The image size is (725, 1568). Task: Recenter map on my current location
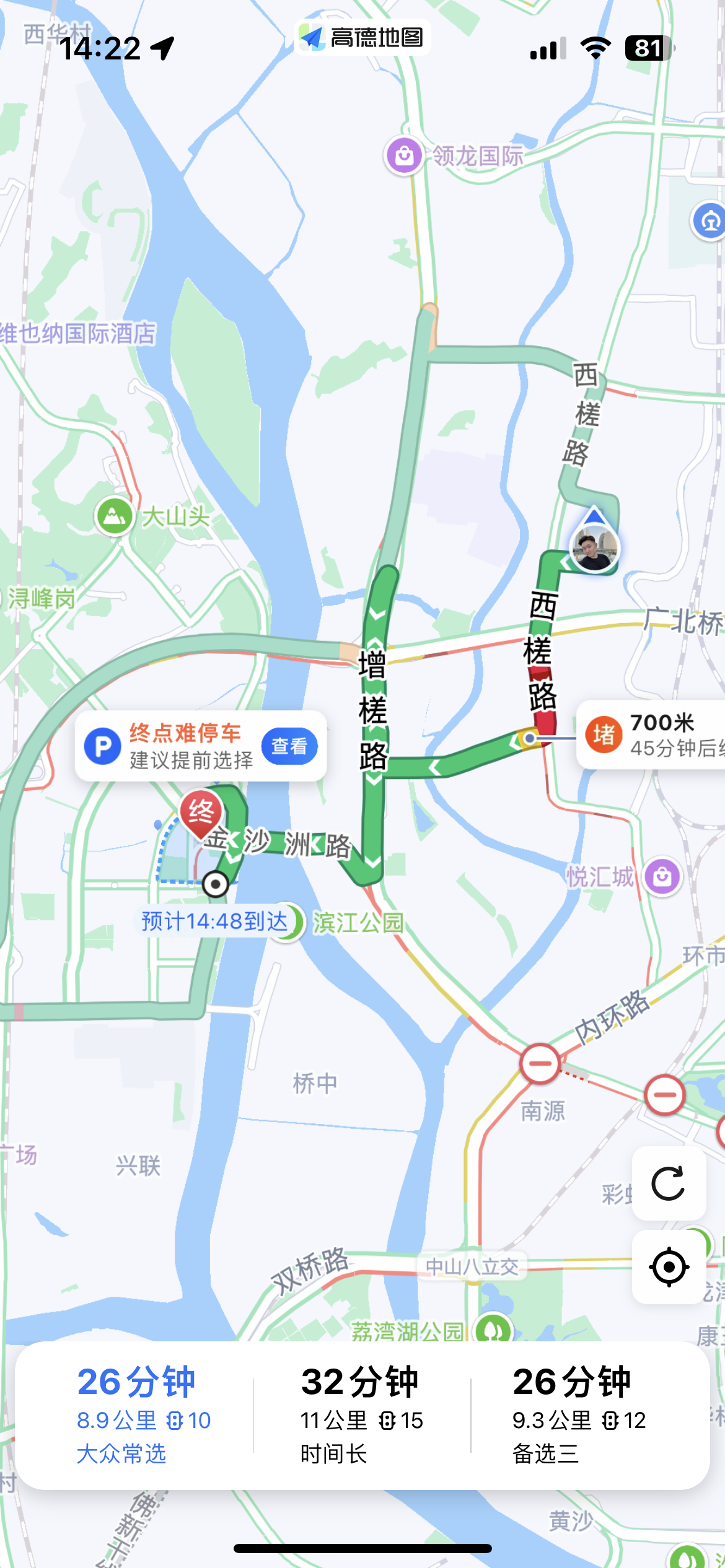click(x=669, y=1267)
